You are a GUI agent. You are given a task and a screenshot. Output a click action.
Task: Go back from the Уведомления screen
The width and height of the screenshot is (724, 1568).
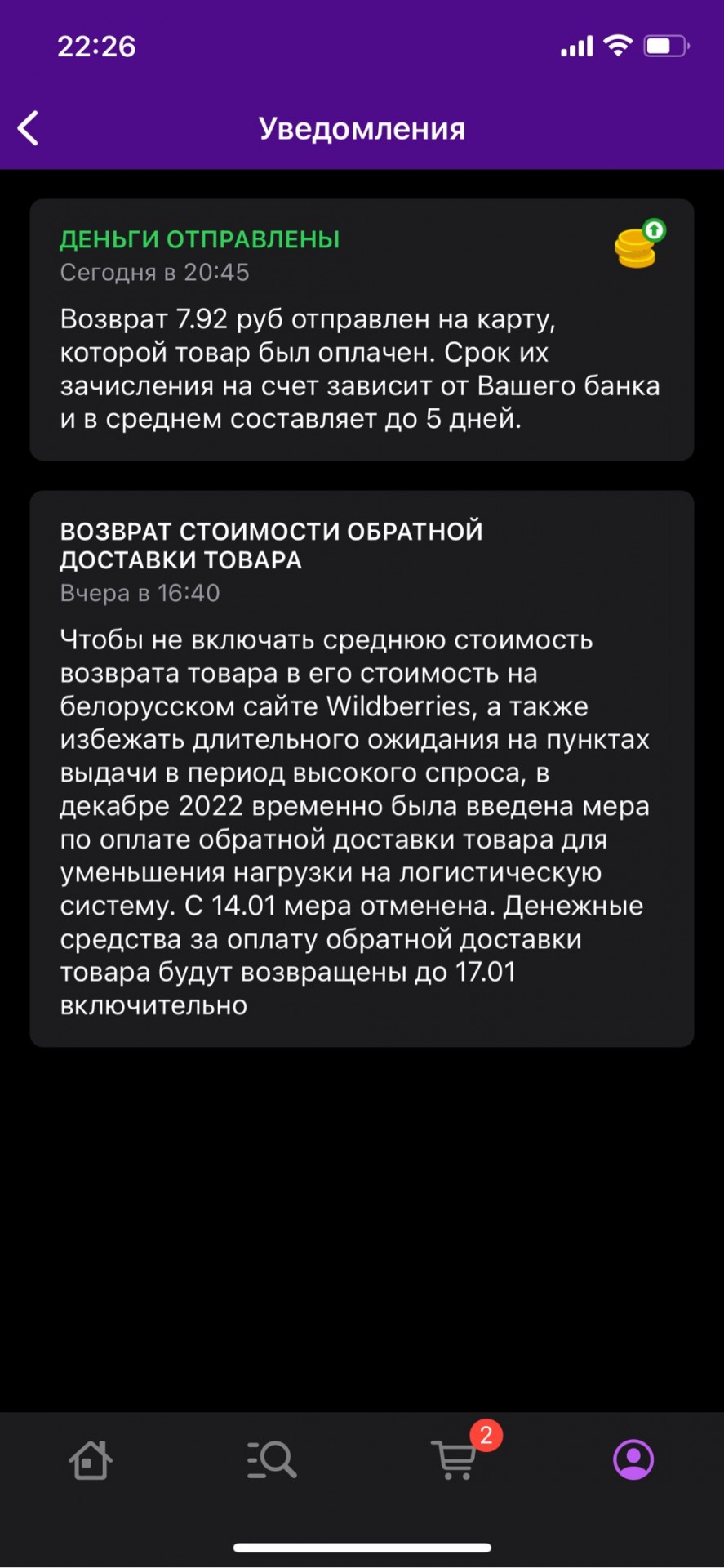[29, 128]
